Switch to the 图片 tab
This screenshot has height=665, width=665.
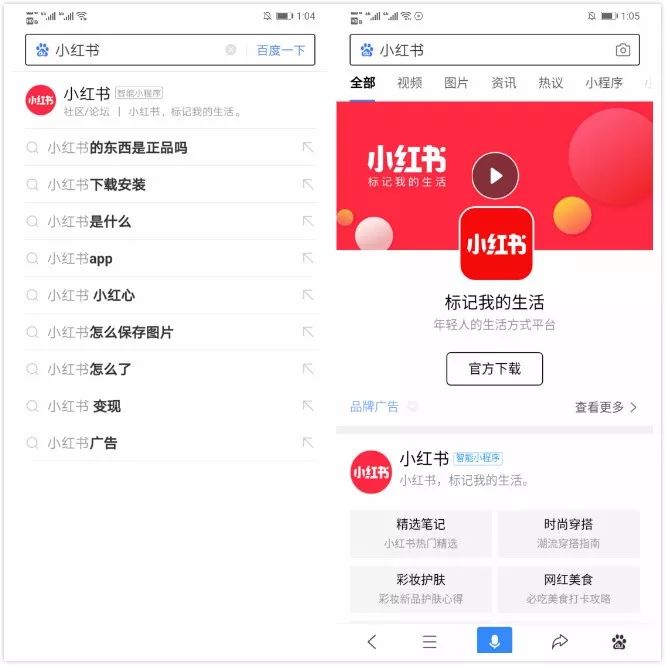point(456,83)
